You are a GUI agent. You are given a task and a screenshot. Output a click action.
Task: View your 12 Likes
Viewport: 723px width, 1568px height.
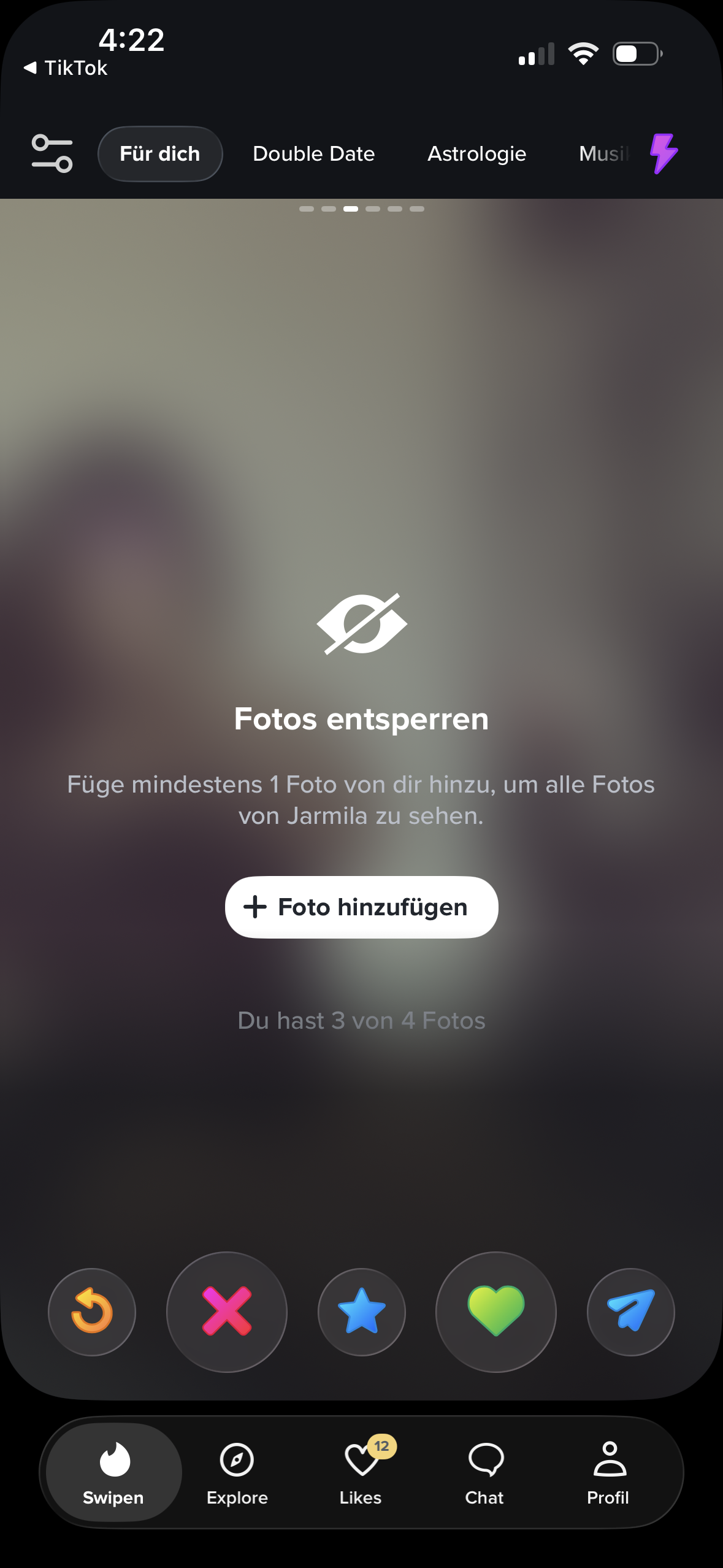[361, 1472]
